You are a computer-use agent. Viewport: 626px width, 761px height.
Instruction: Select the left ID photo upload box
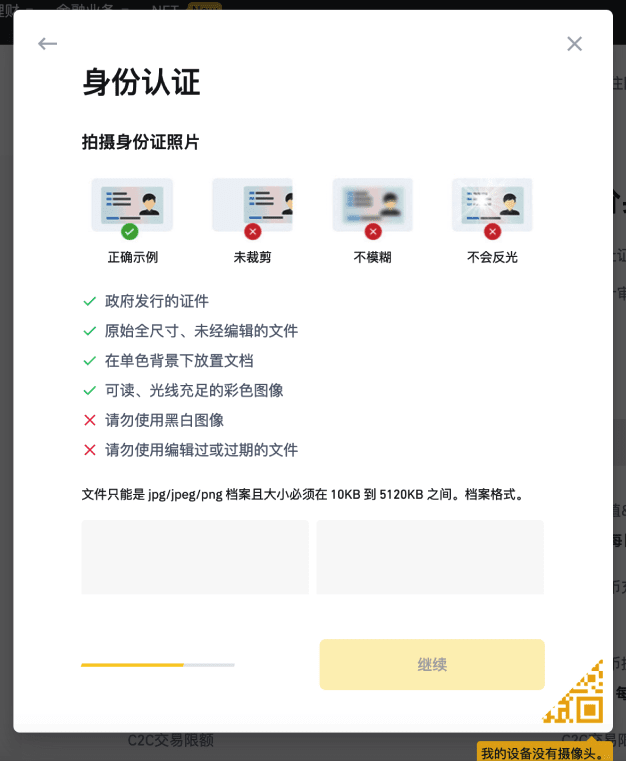tap(195, 557)
